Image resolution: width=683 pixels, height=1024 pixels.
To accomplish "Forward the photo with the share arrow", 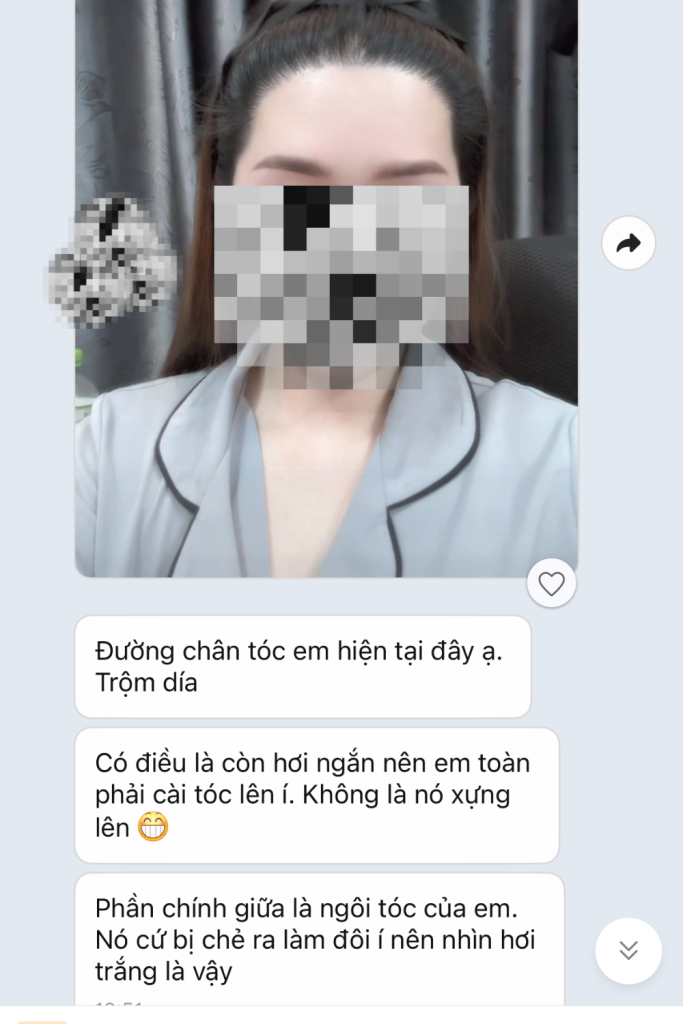I will click(628, 243).
